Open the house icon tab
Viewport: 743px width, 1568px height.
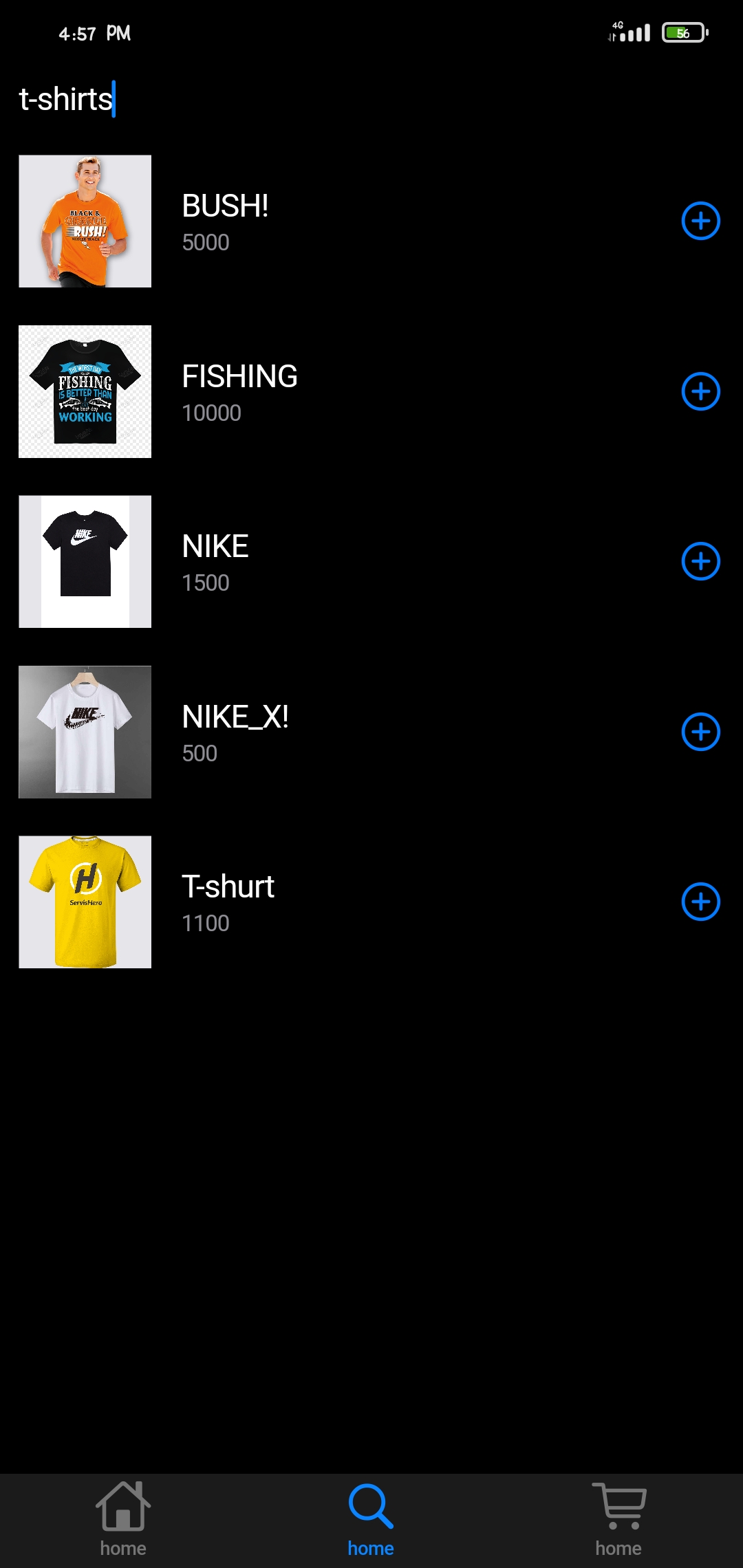coord(123,1518)
